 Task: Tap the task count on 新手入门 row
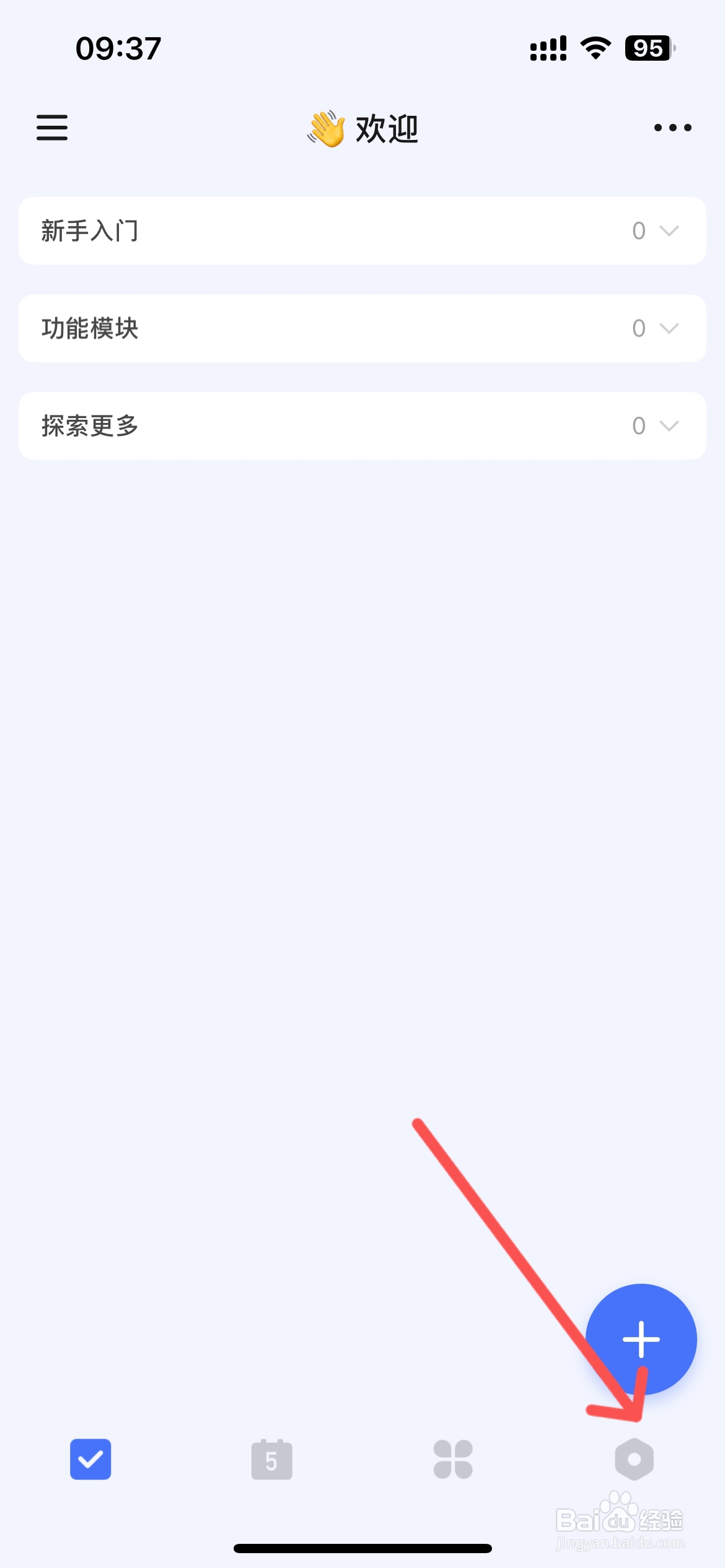click(639, 230)
